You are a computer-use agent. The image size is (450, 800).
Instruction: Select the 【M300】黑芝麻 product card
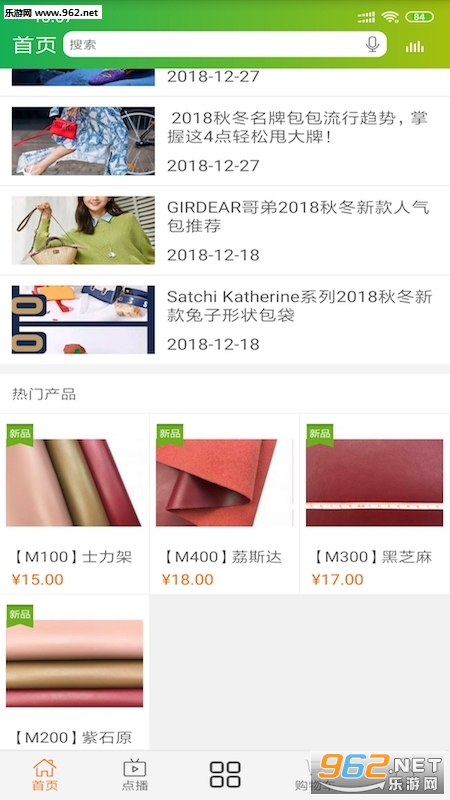pos(375,504)
